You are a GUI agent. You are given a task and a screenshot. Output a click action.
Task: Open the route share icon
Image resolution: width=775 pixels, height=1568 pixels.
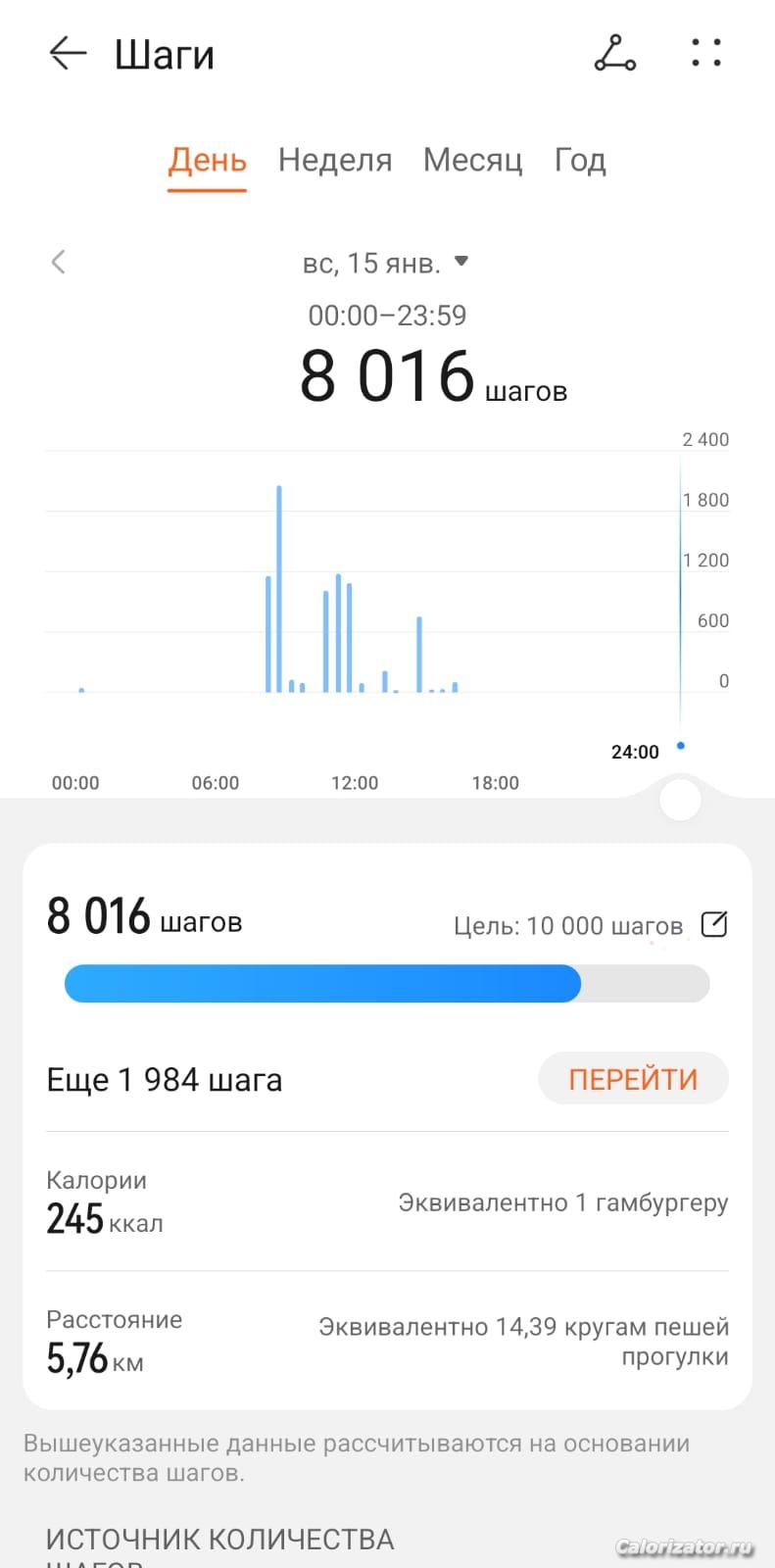(615, 54)
